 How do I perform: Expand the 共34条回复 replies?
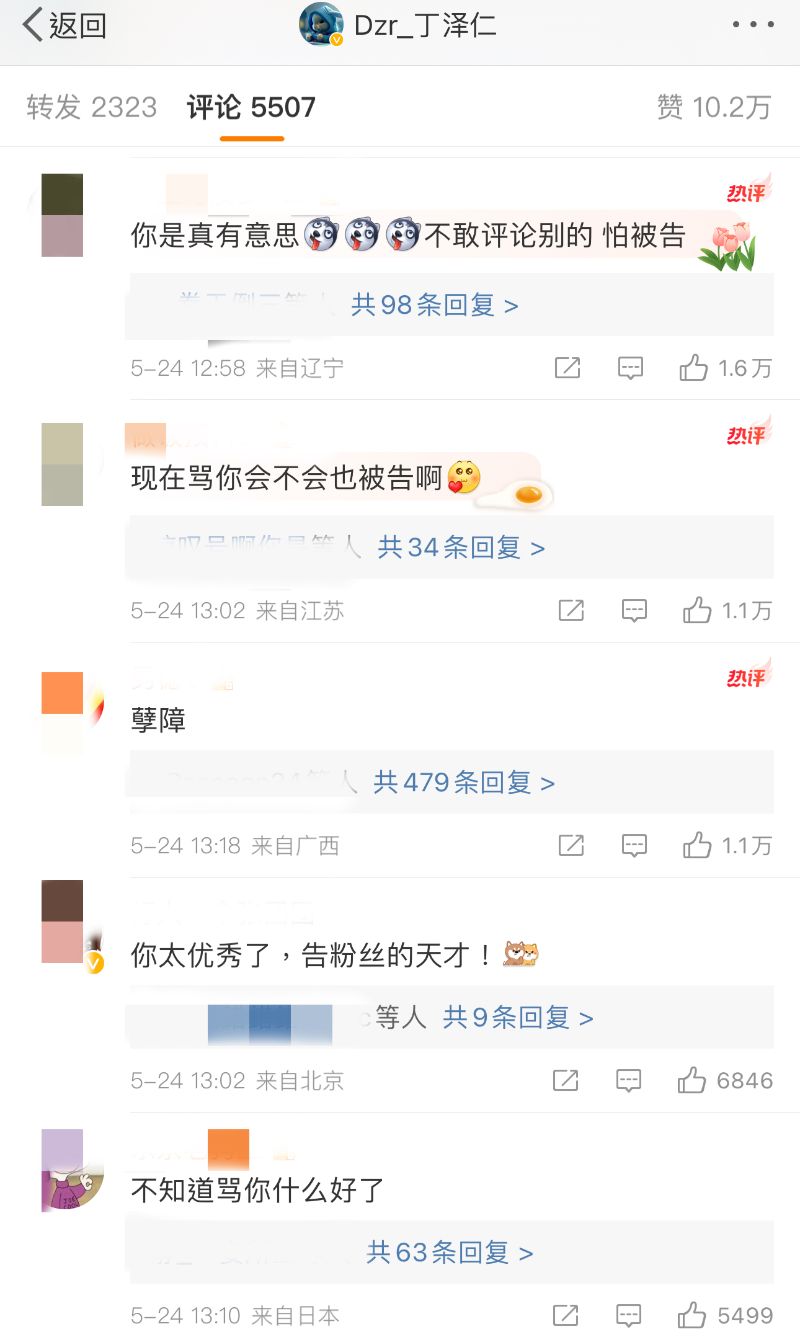point(461,548)
